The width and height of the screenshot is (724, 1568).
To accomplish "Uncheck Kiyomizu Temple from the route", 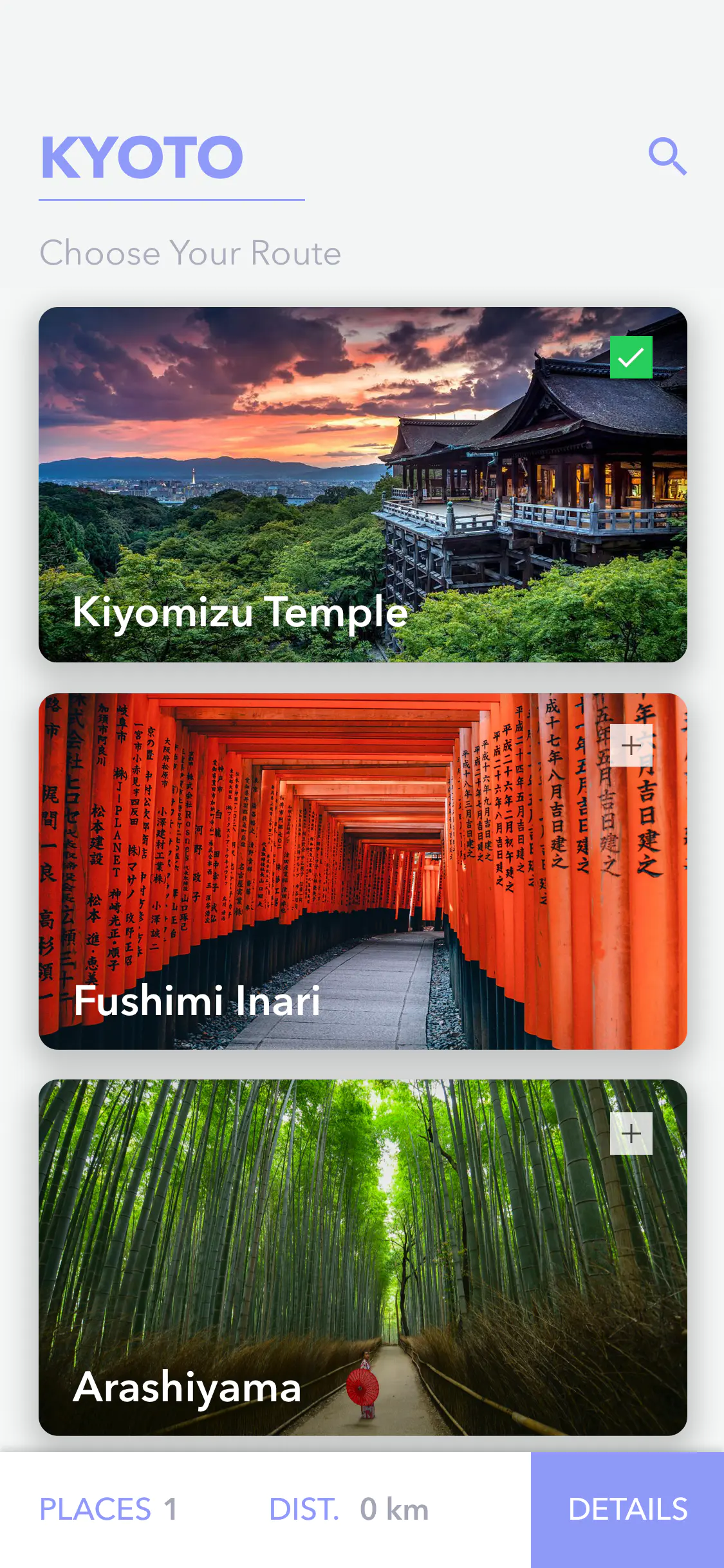I will pos(631,357).
